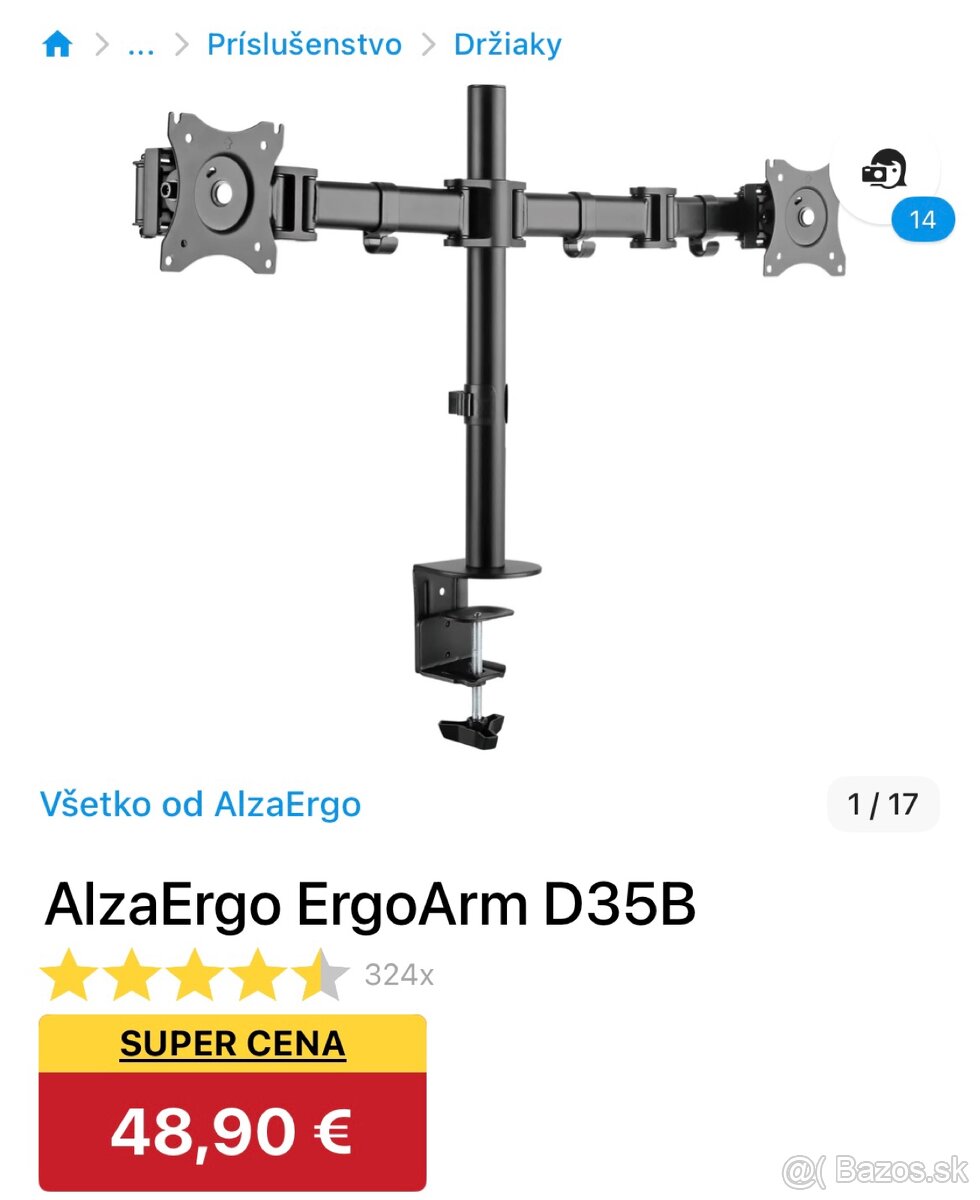Open the Držiaky breadcrumb category
The width and height of the screenshot is (980, 1200).
507,44
